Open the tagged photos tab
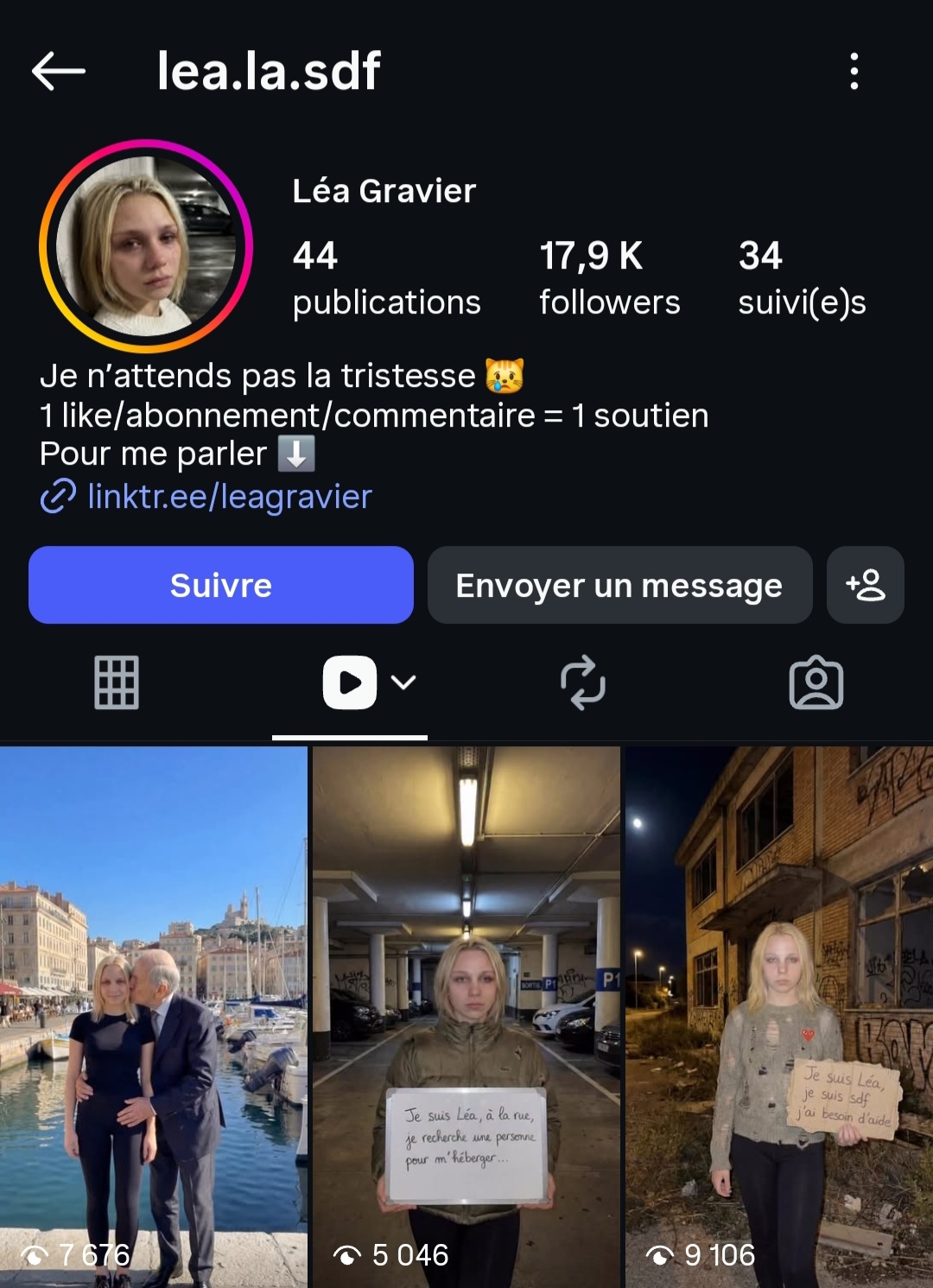Screen dimensions: 933x1288 (x=816, y=682)
